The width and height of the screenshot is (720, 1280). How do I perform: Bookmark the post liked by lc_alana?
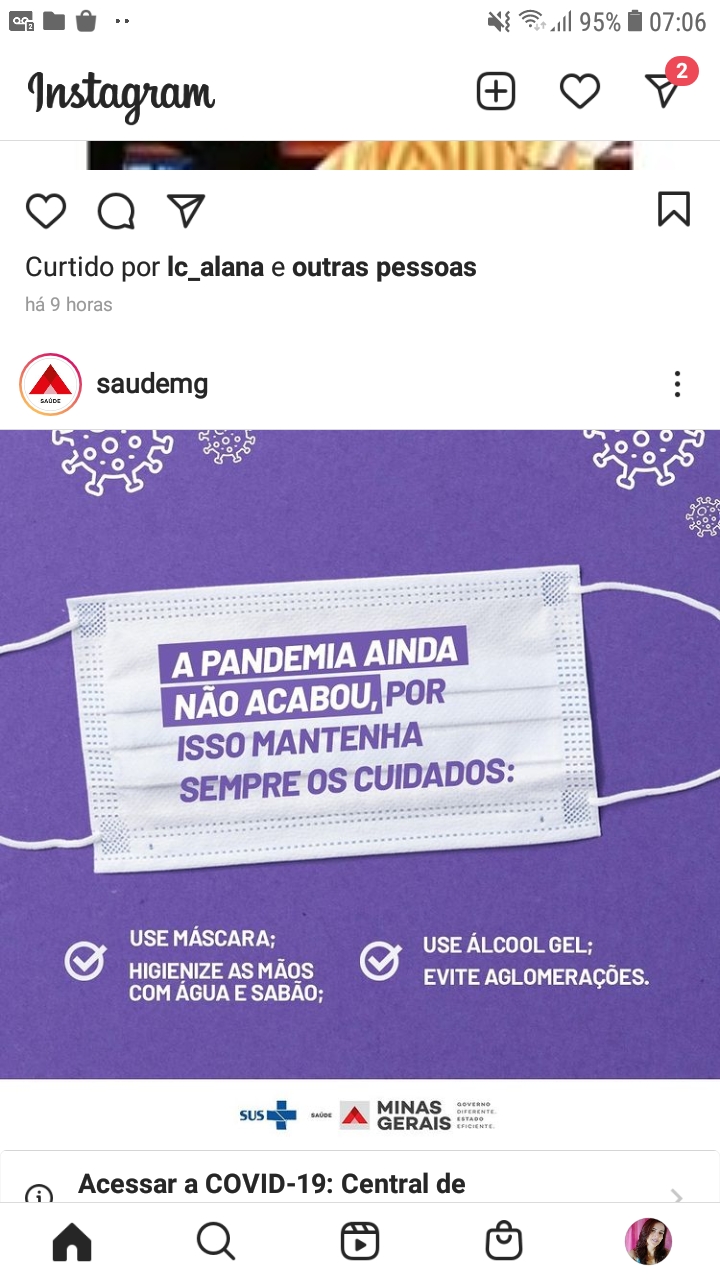coord(674,209)
